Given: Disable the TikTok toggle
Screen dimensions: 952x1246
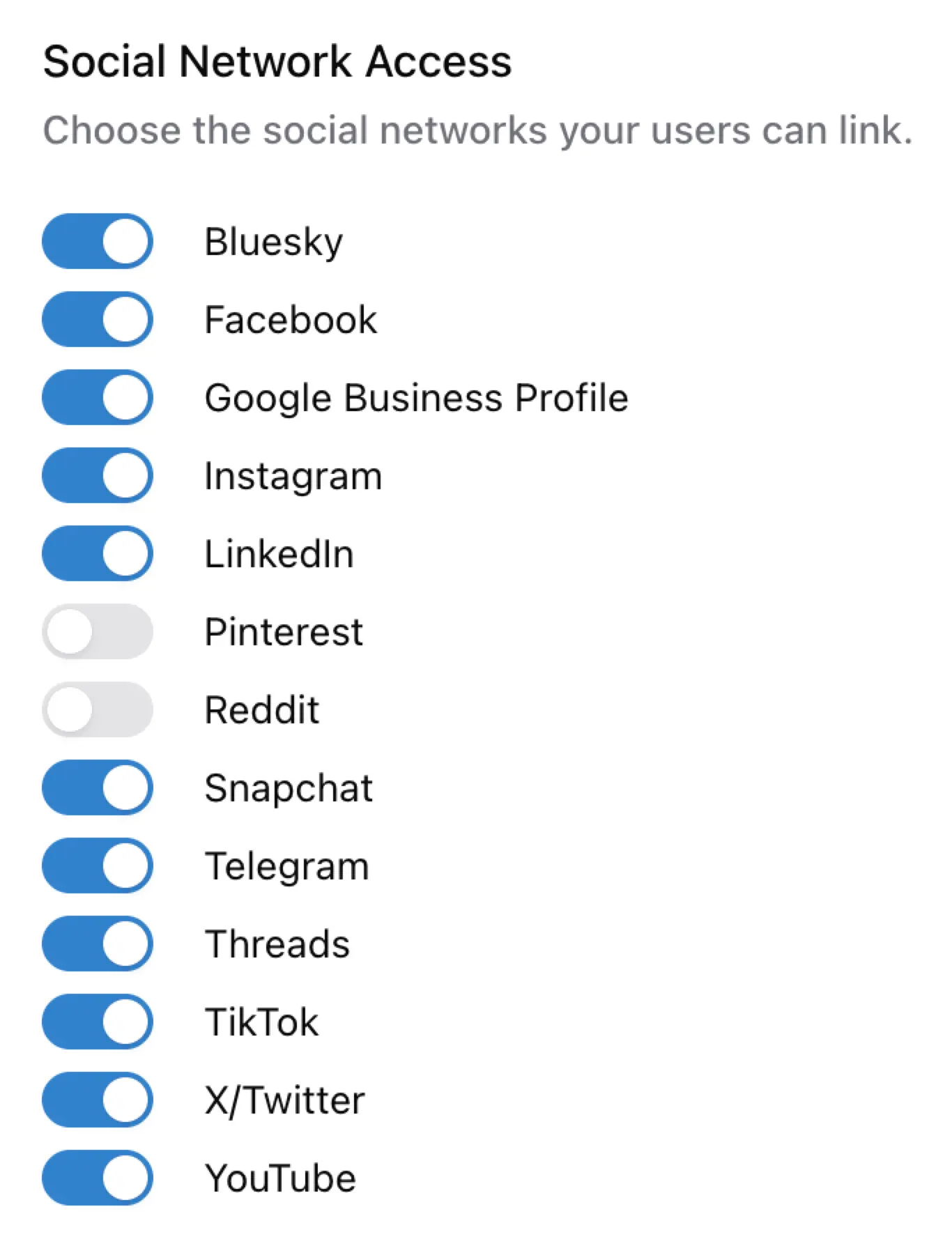Looking at the screenshot, I should click(97, 1022).
